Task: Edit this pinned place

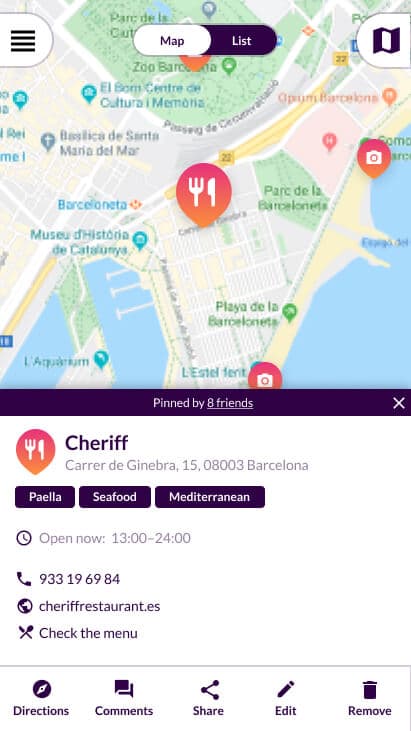Action: (286, 698)
